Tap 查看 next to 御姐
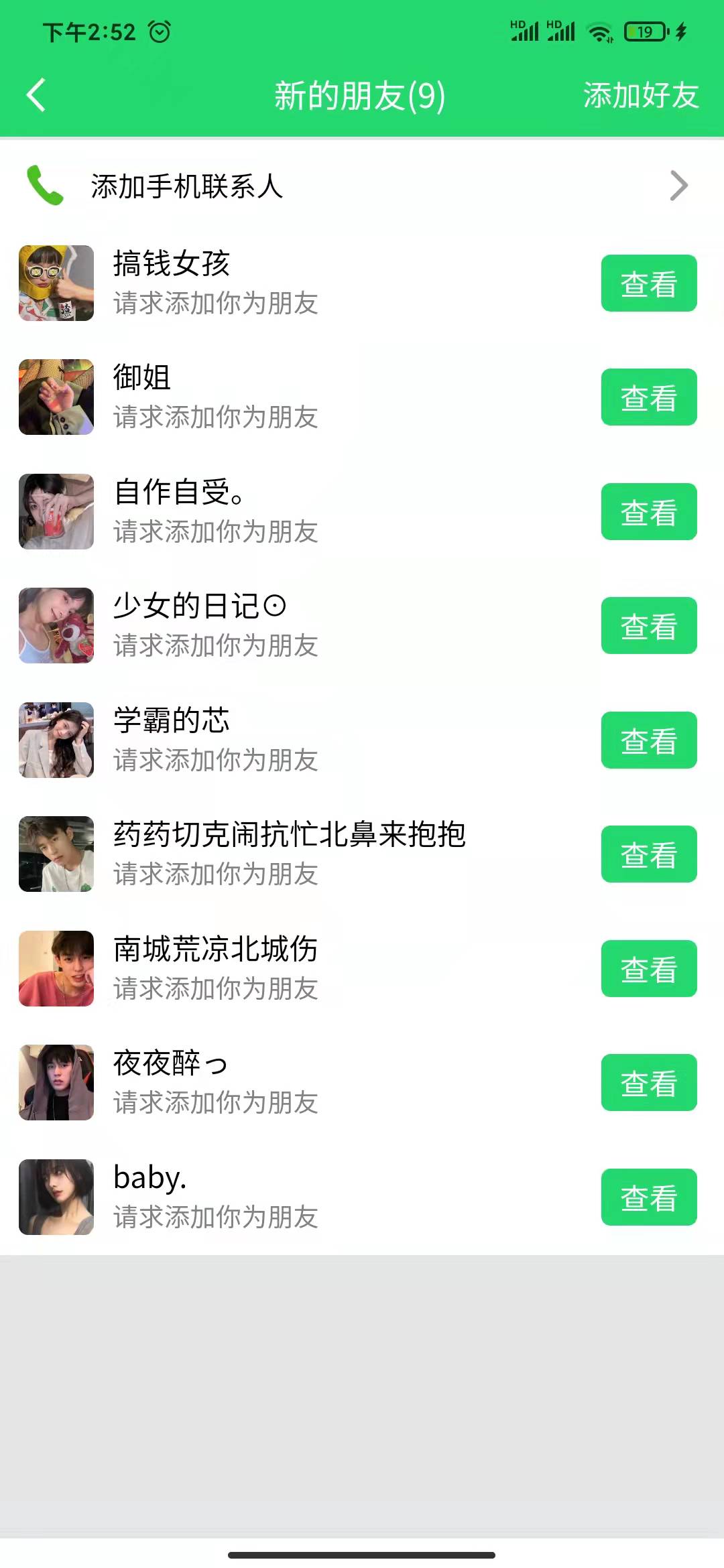This screenshot has height=1568, width=724. (x=648, y=397)
